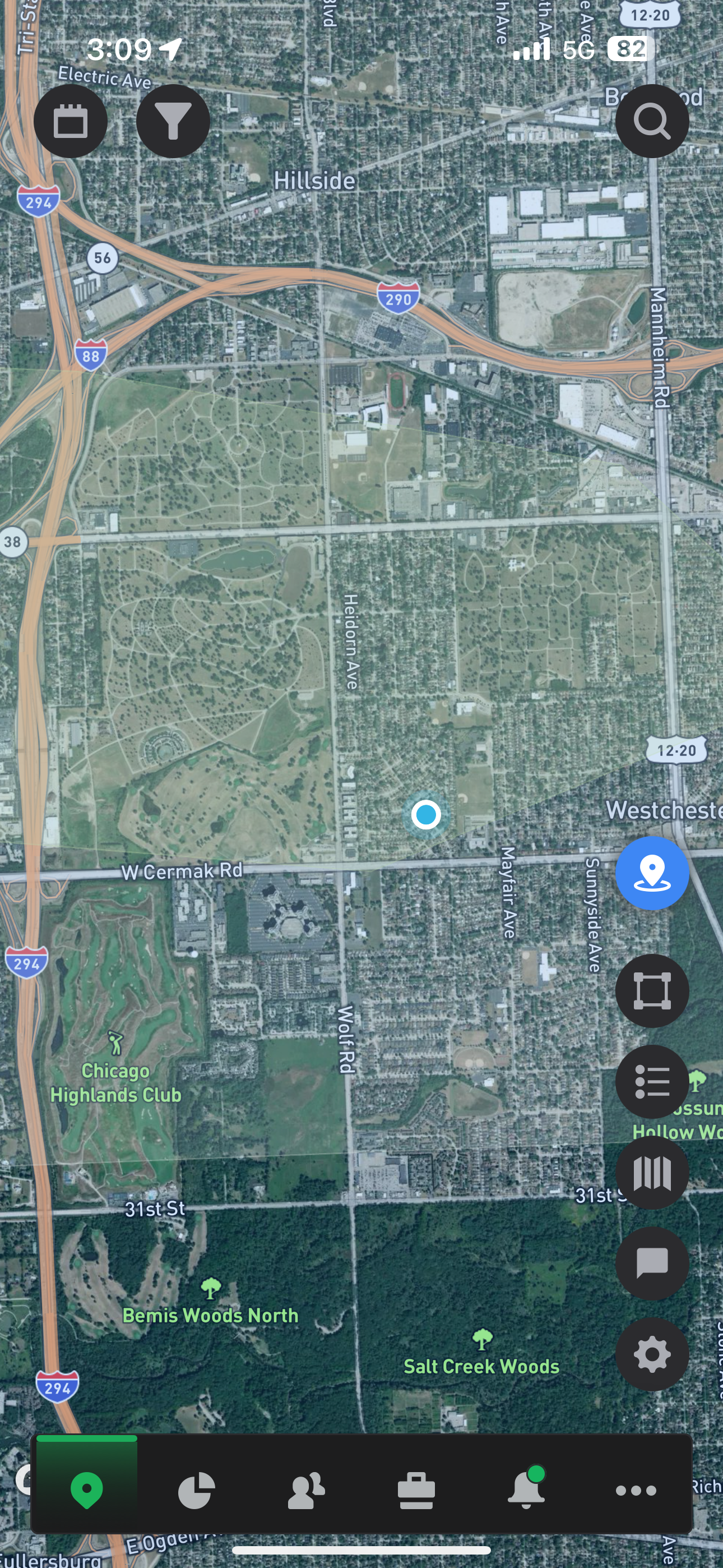Open map settings gear
The width and height of the screenshot is (723, 1568).
[652, 1354]
